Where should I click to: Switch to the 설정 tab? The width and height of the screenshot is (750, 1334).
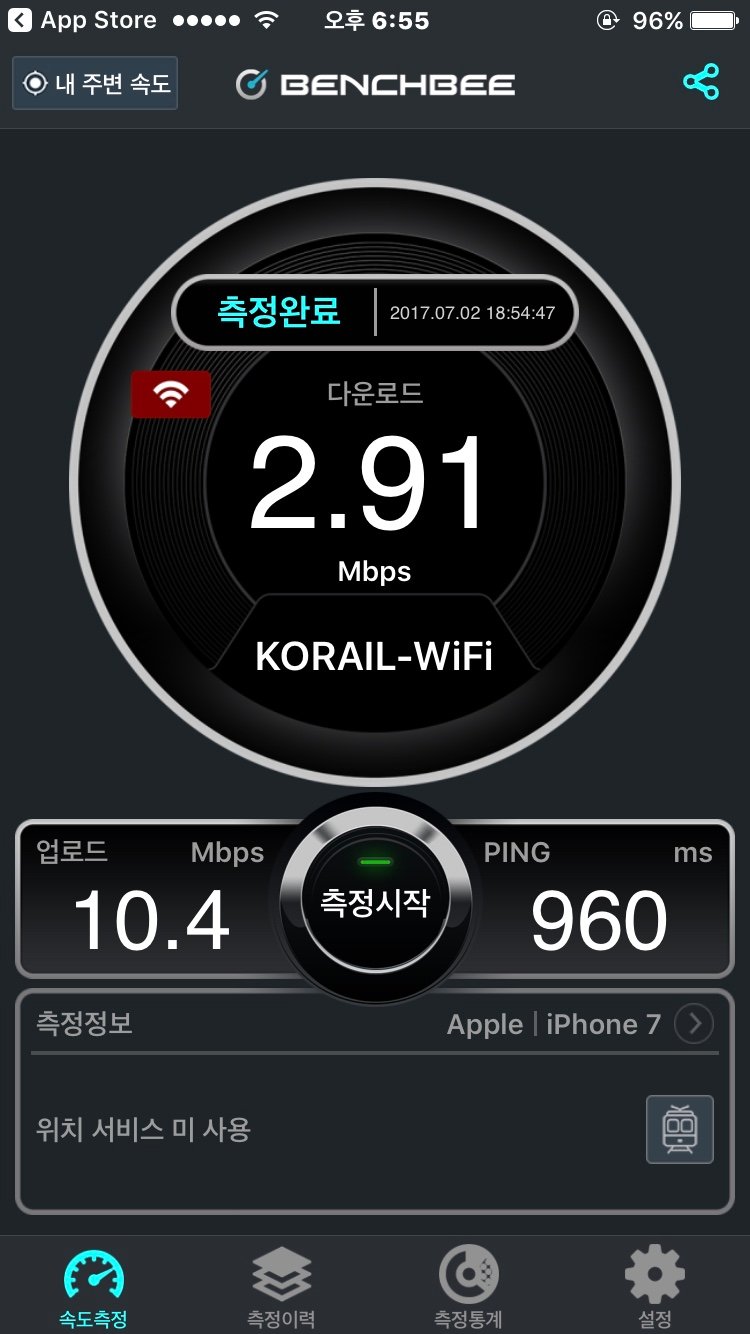tap(654, 1285)
